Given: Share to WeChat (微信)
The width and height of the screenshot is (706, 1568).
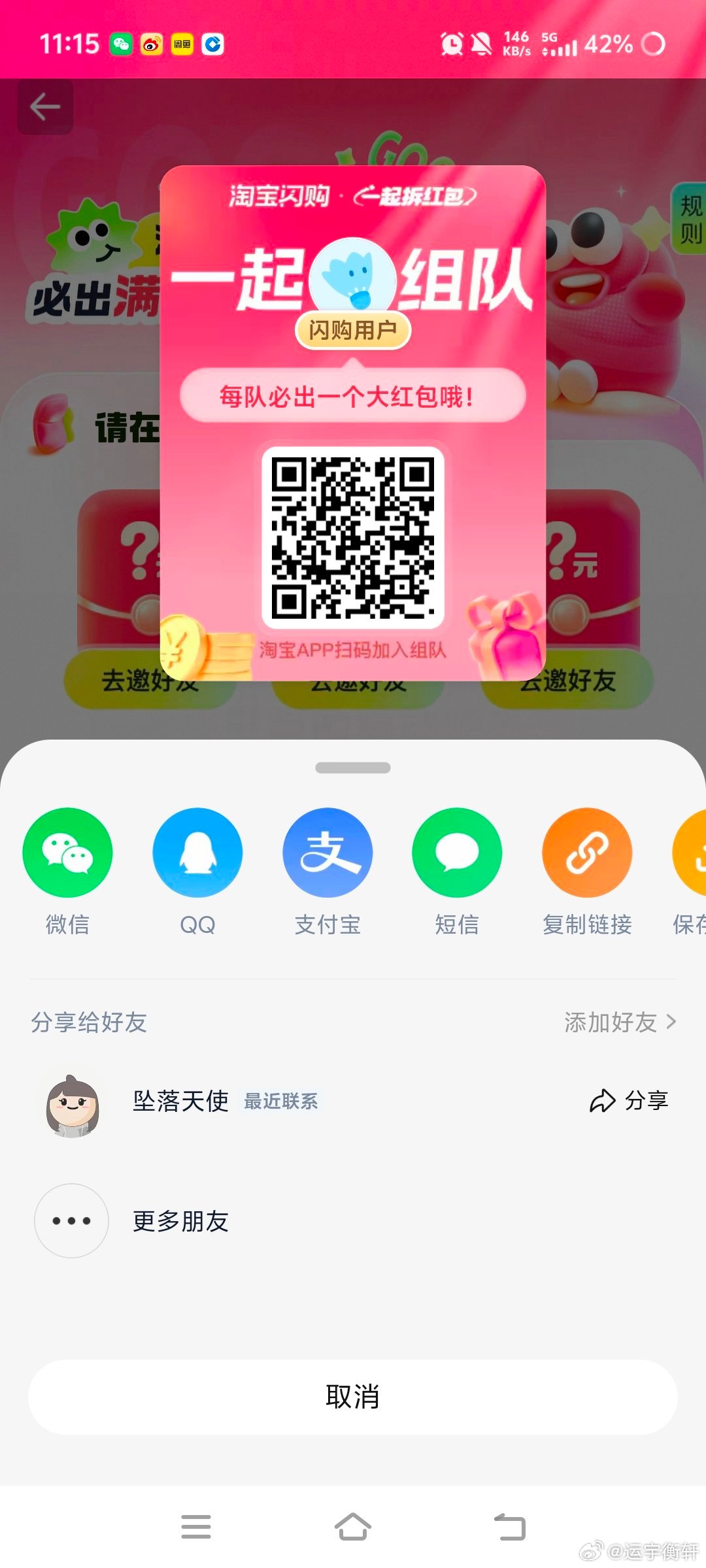Looking at the screenshot, I should click(x=67, y=853).
